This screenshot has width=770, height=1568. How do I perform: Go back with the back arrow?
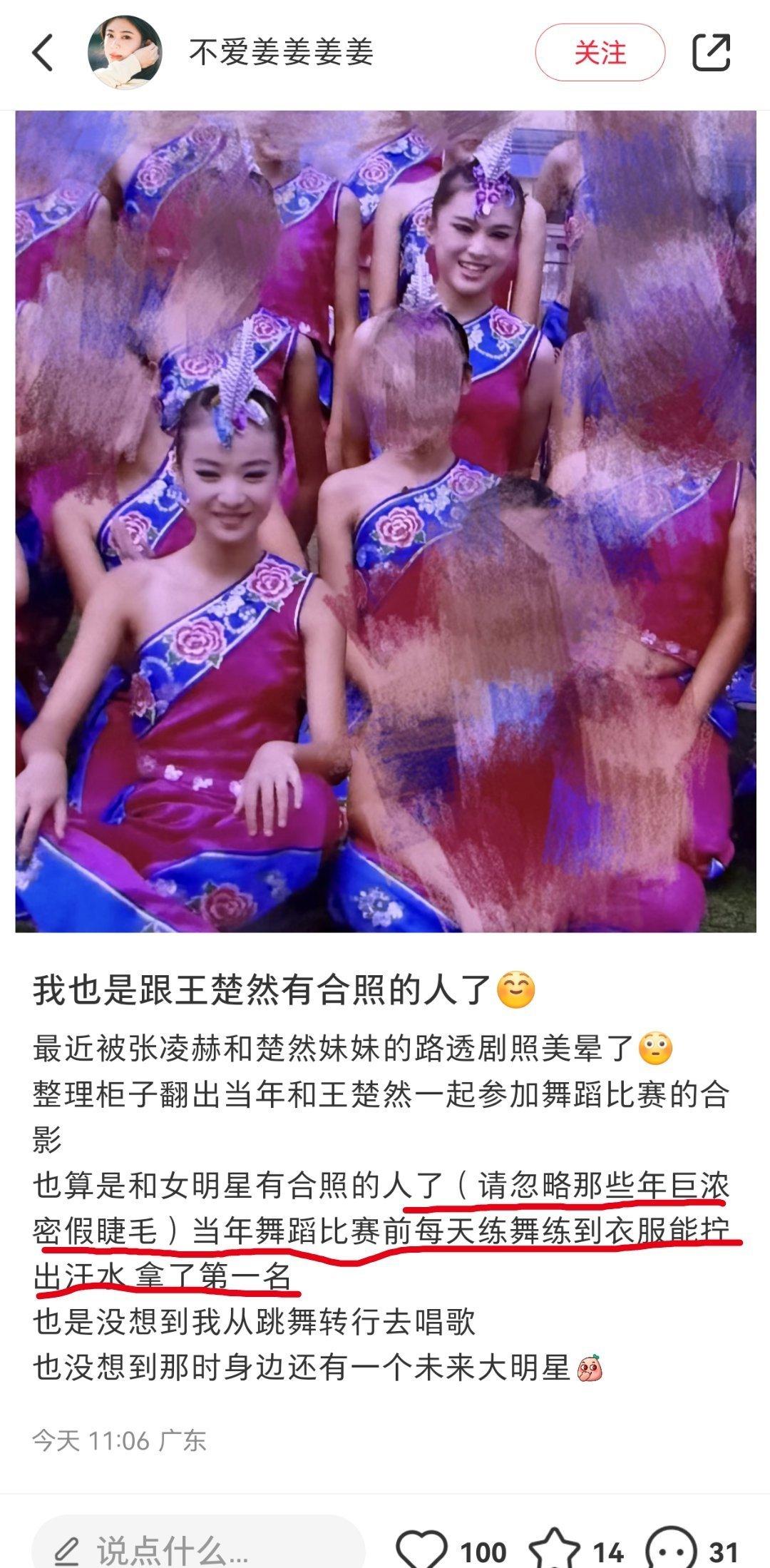pyautogui.click(x=43, y=53)
